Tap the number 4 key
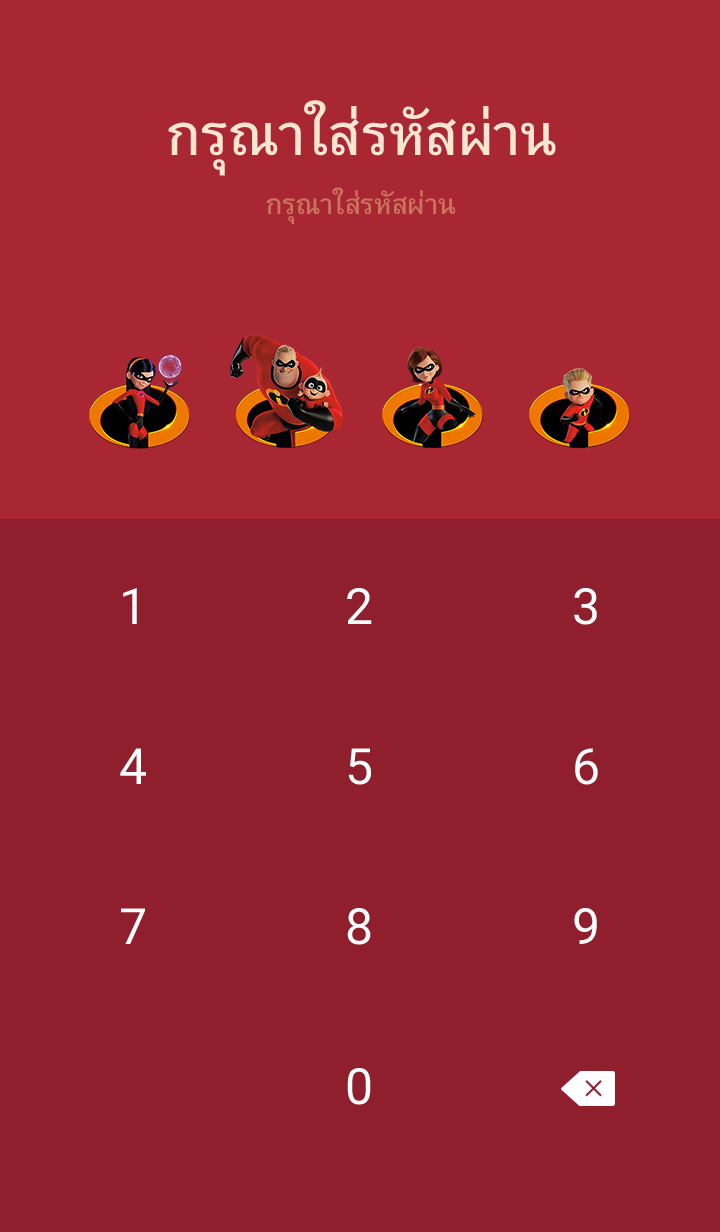This screenshot has width=720, height=1232. (x=133, y=767)
